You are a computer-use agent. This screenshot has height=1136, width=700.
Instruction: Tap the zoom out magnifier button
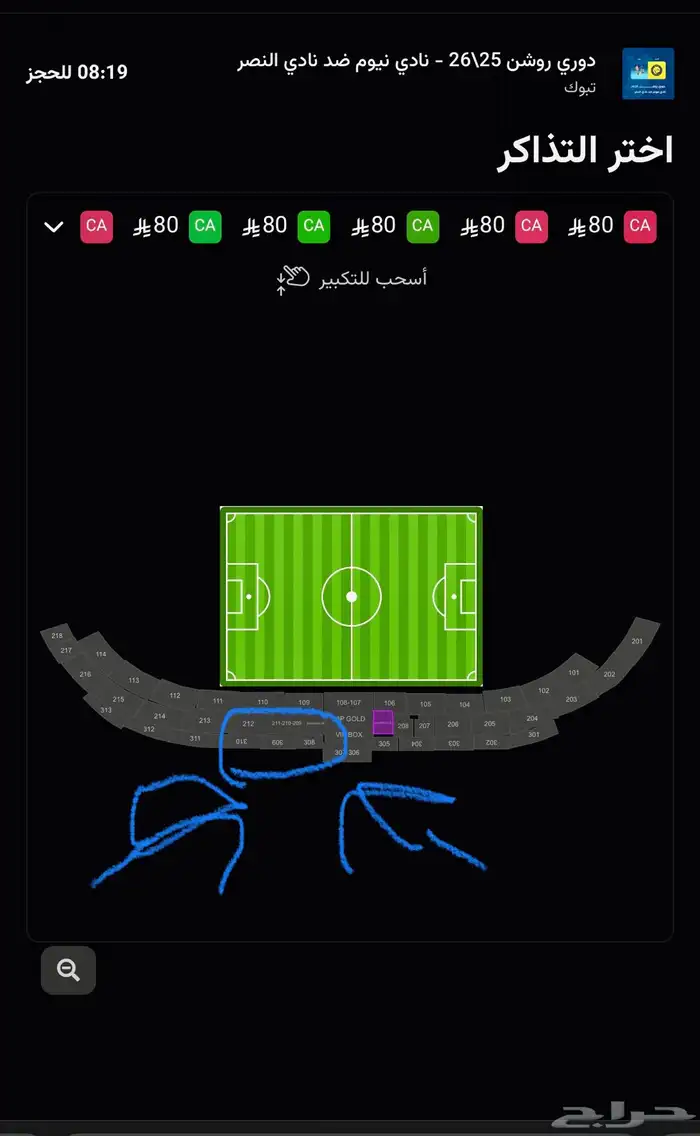pyautogui.click(x=68, y=969)
